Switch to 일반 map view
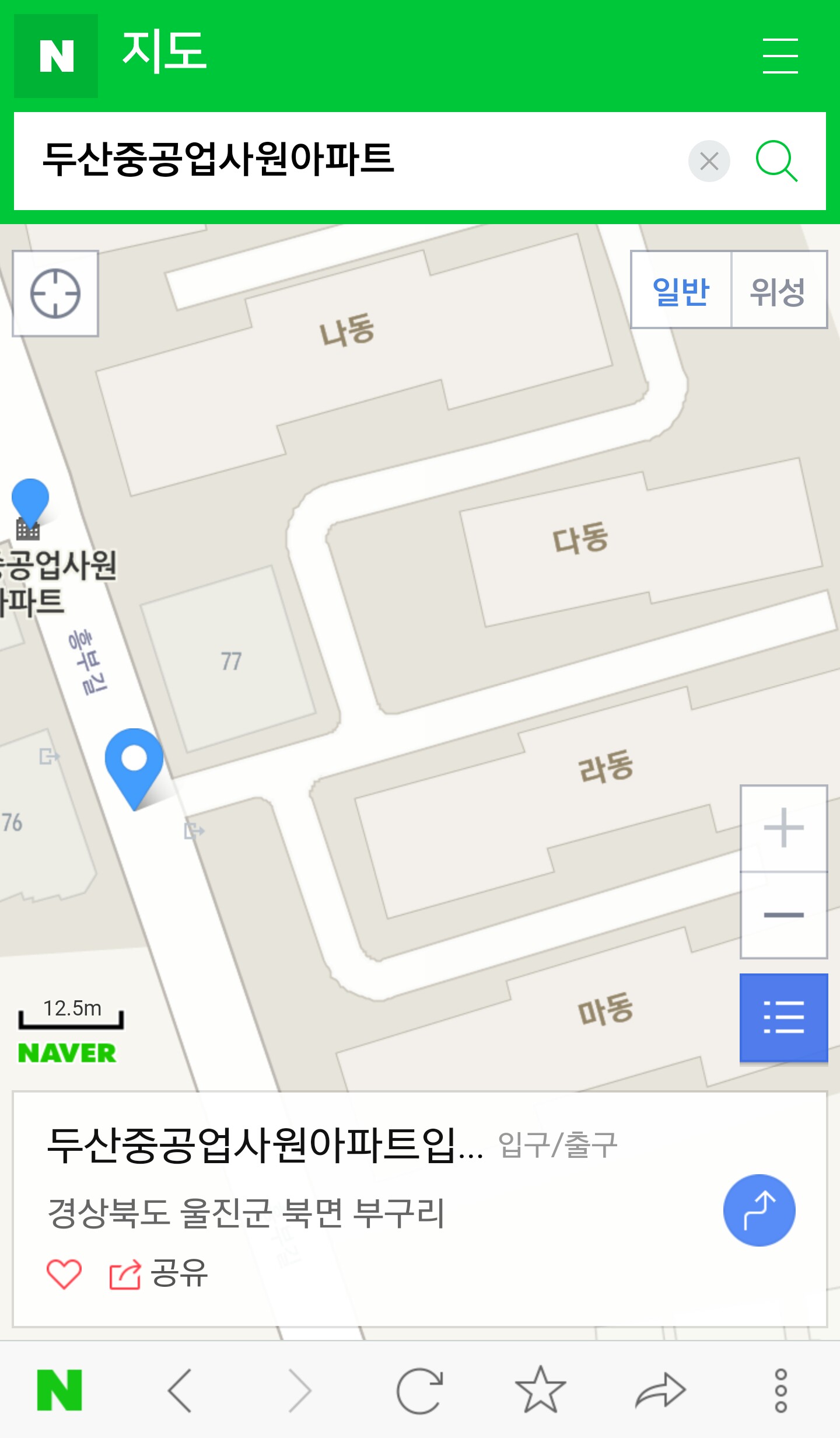840x1438 pixels. coord(681,290)
